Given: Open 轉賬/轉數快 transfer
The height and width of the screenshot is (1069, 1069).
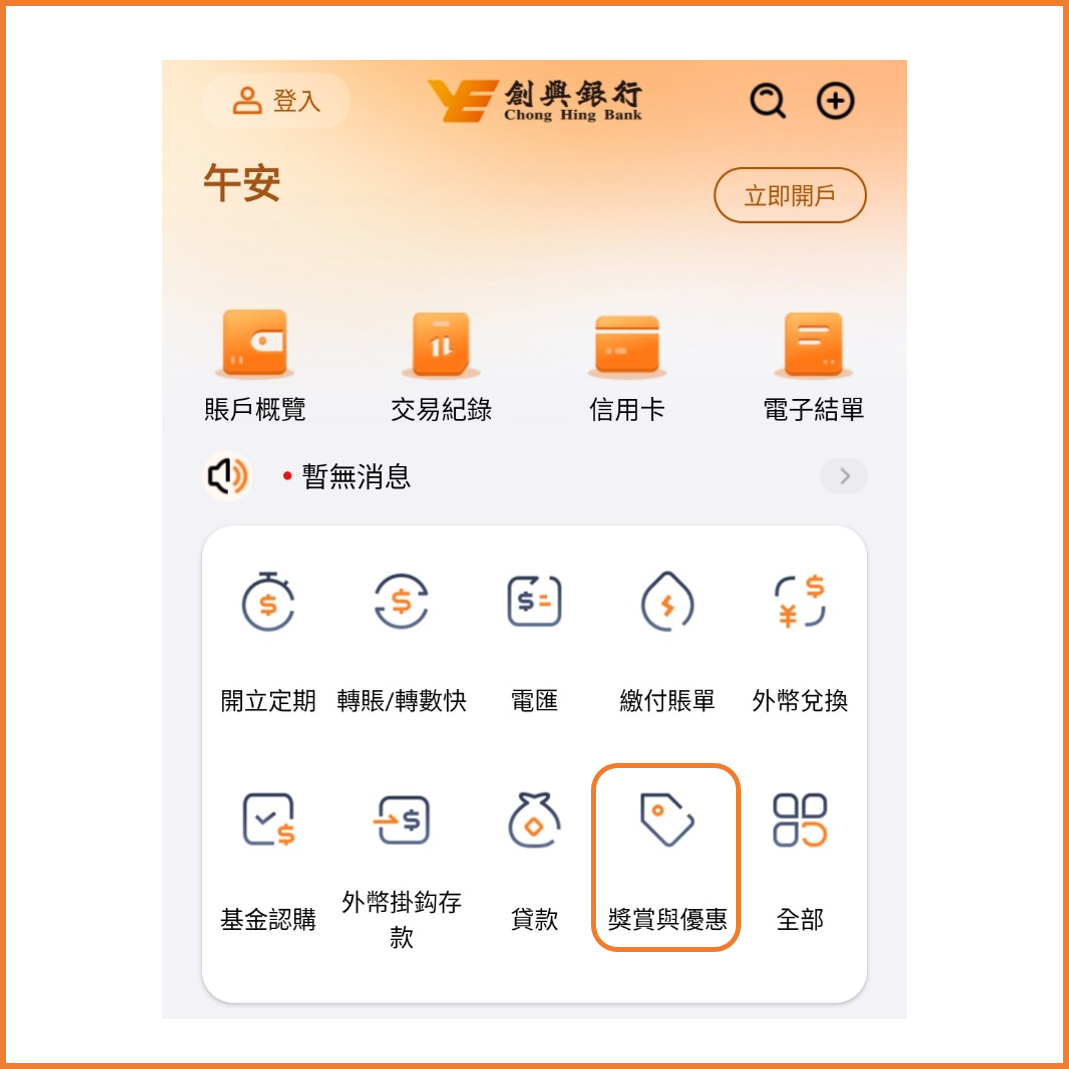Looking at the screenshot, I should [401, 640].
